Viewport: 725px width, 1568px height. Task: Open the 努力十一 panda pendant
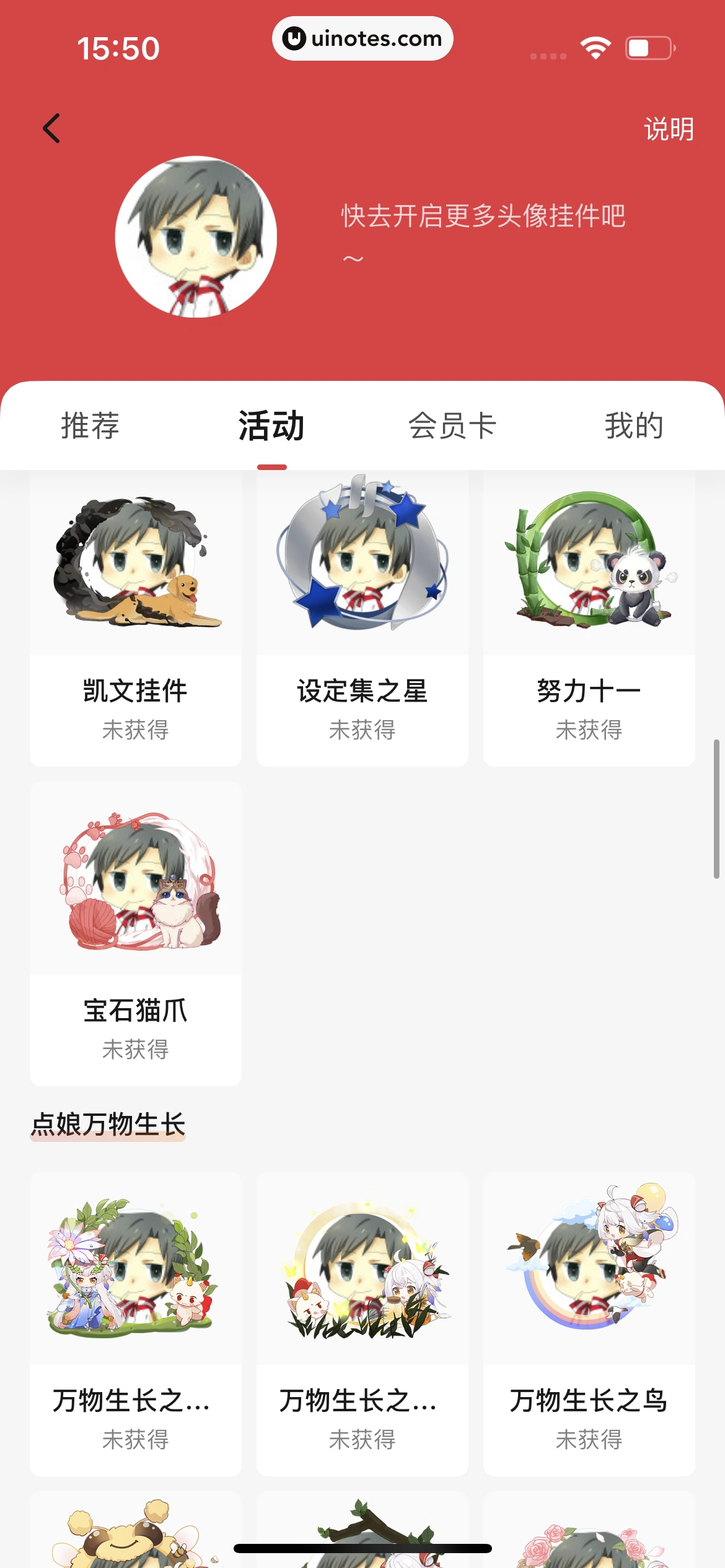[x=587, y=570]
